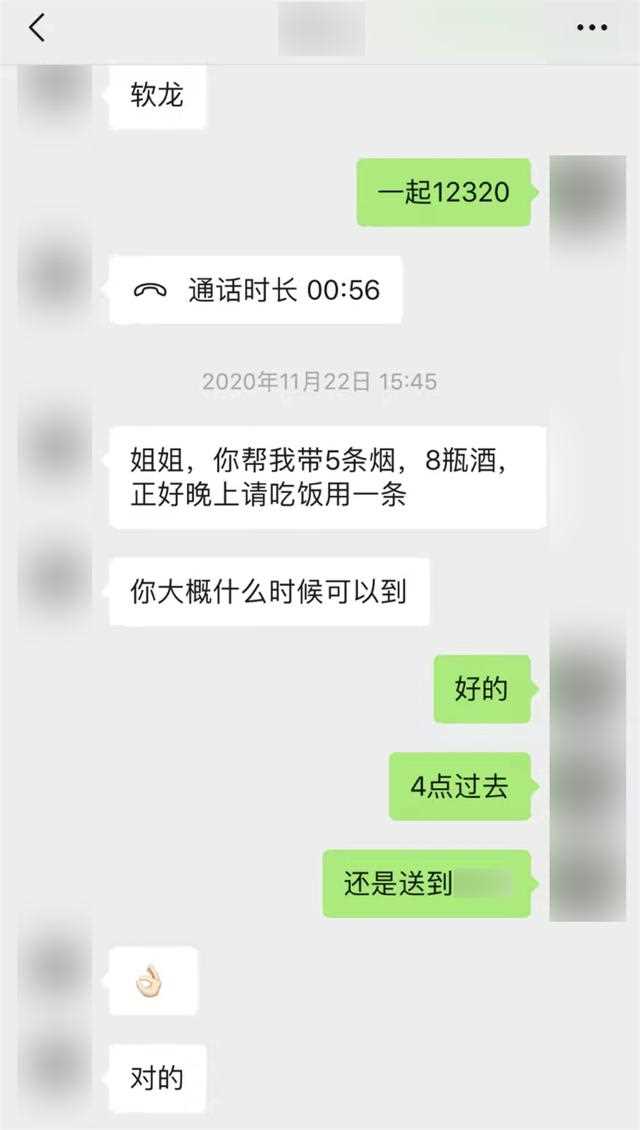Image resolution: width=640 pixels, height=1130 pixels.
Task: Tap the 通话时长 00:56 call record
Action: click(x=256, y=290)
